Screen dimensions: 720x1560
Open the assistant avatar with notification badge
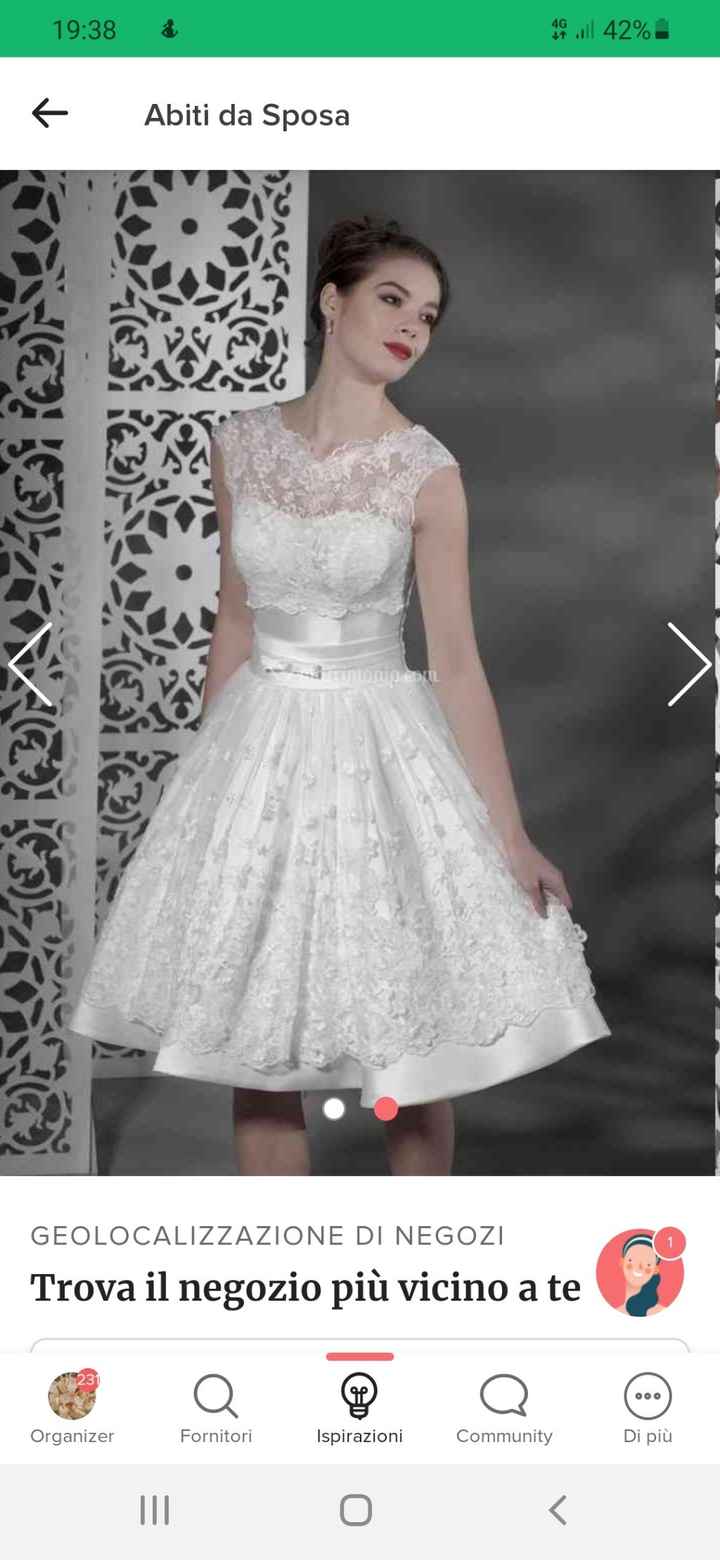click(x=640, y=1272)
